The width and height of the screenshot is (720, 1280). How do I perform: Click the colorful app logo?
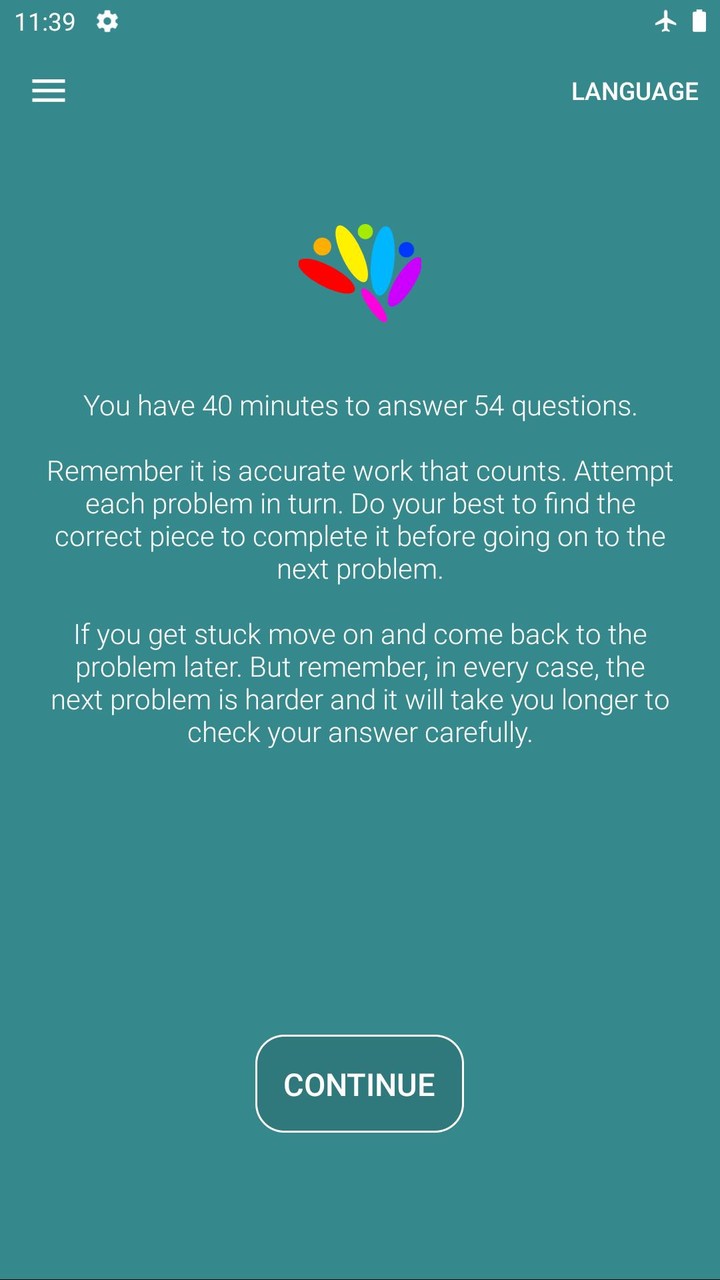coord(360,270)
